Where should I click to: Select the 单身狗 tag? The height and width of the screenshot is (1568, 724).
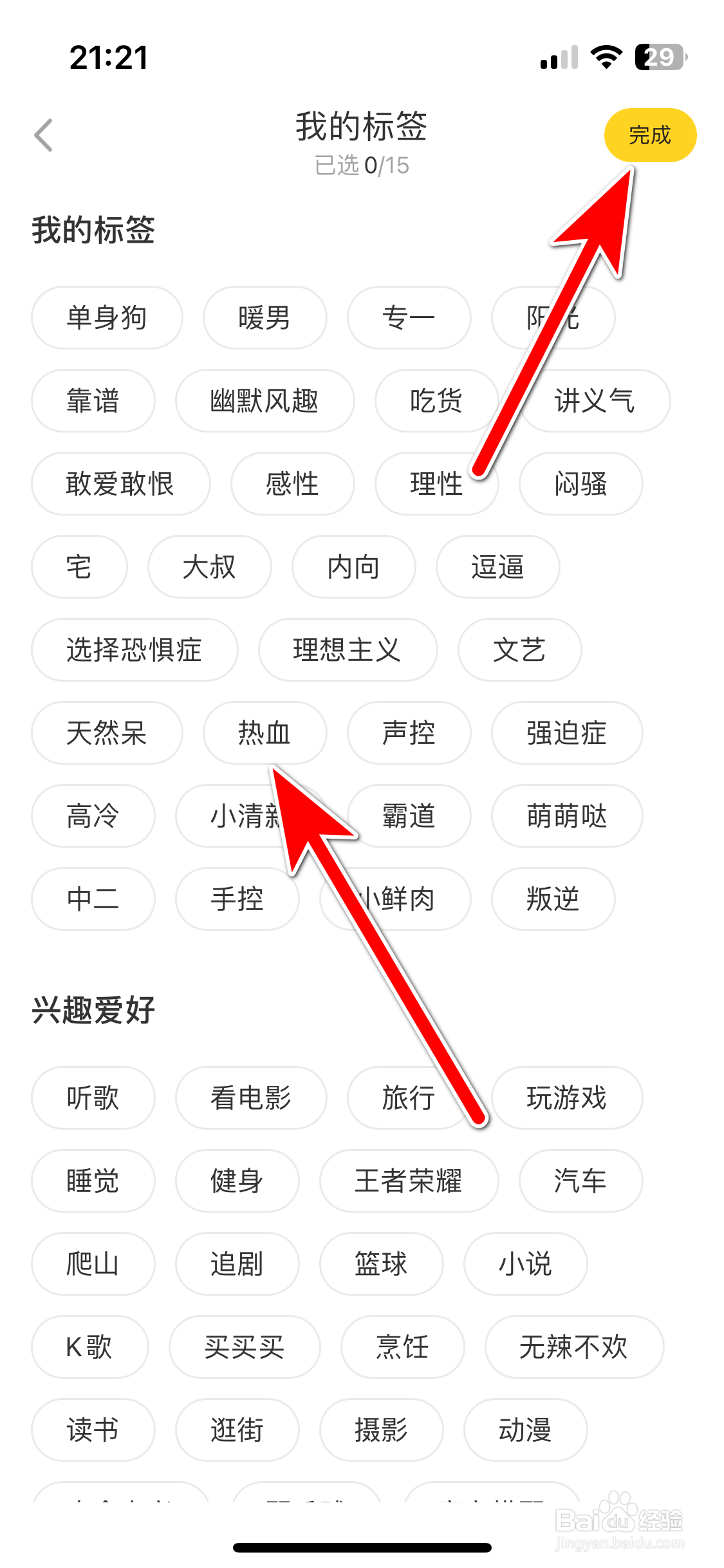[106, 317]
